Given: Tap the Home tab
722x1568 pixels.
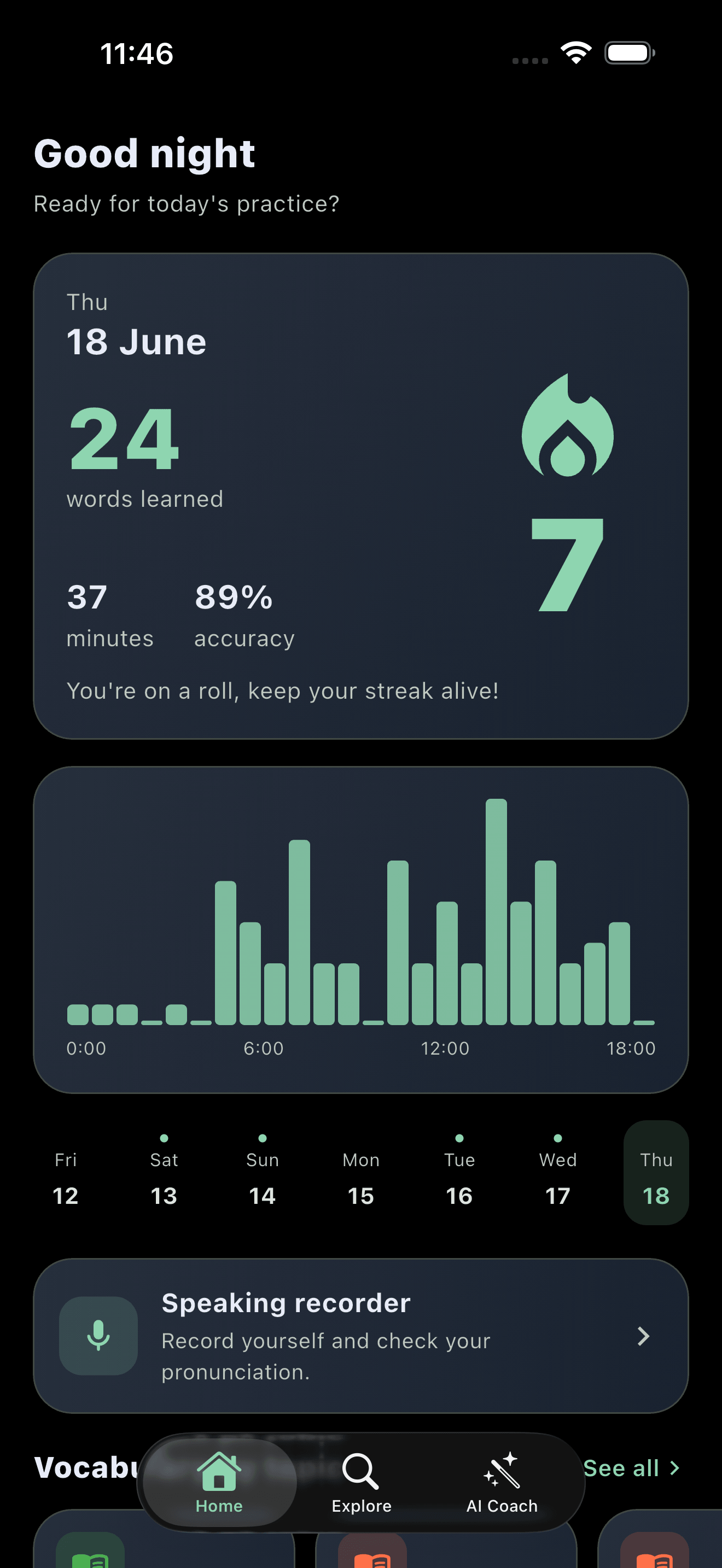Looking at the screenshot, I should tap(219, 1483).
